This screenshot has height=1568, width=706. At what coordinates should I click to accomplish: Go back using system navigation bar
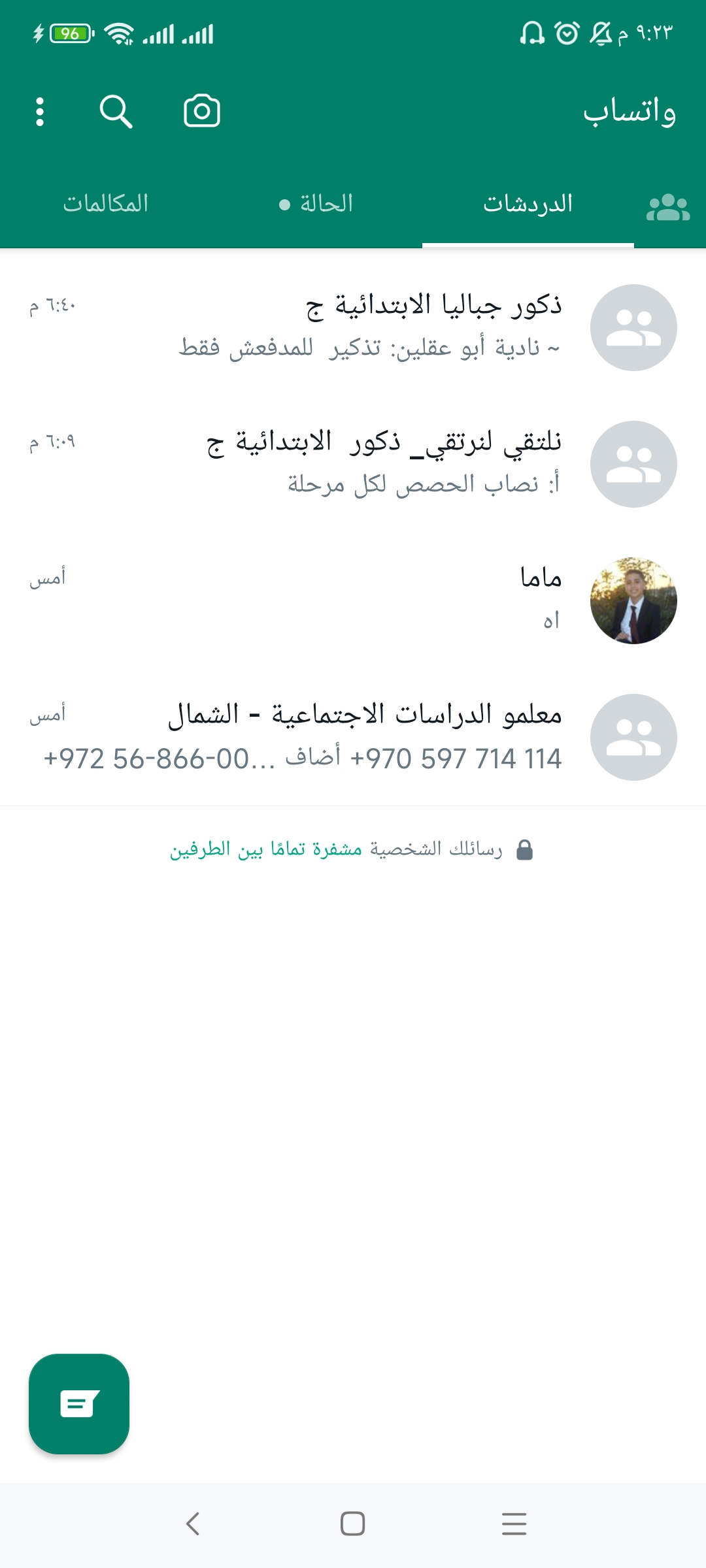(x=192, y=1524)
